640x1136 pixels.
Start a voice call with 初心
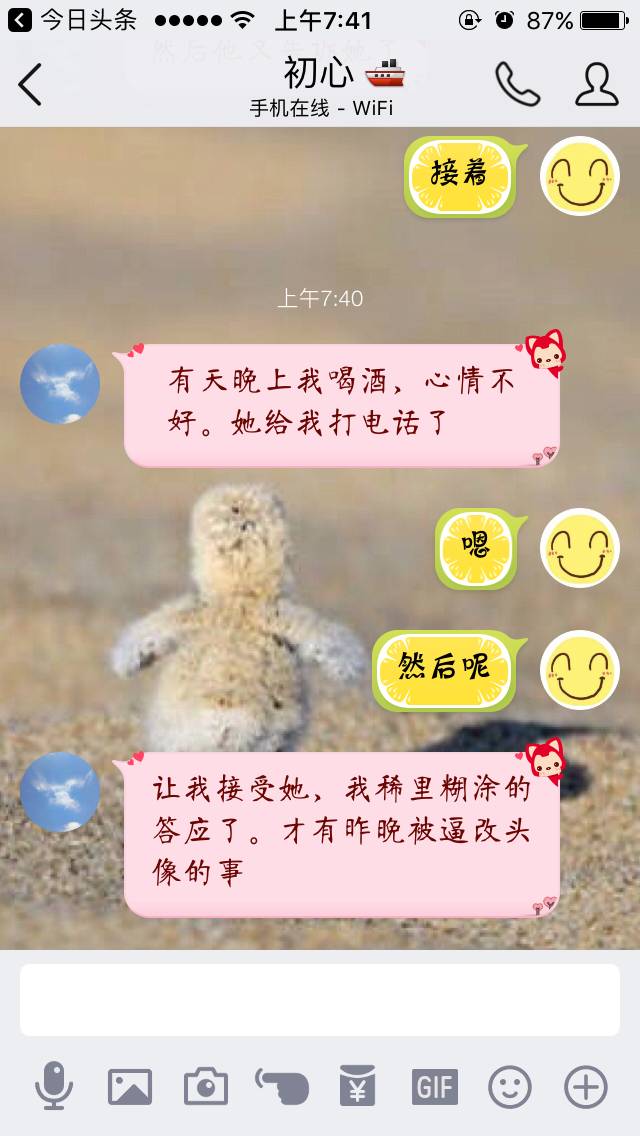click(517, 84)
